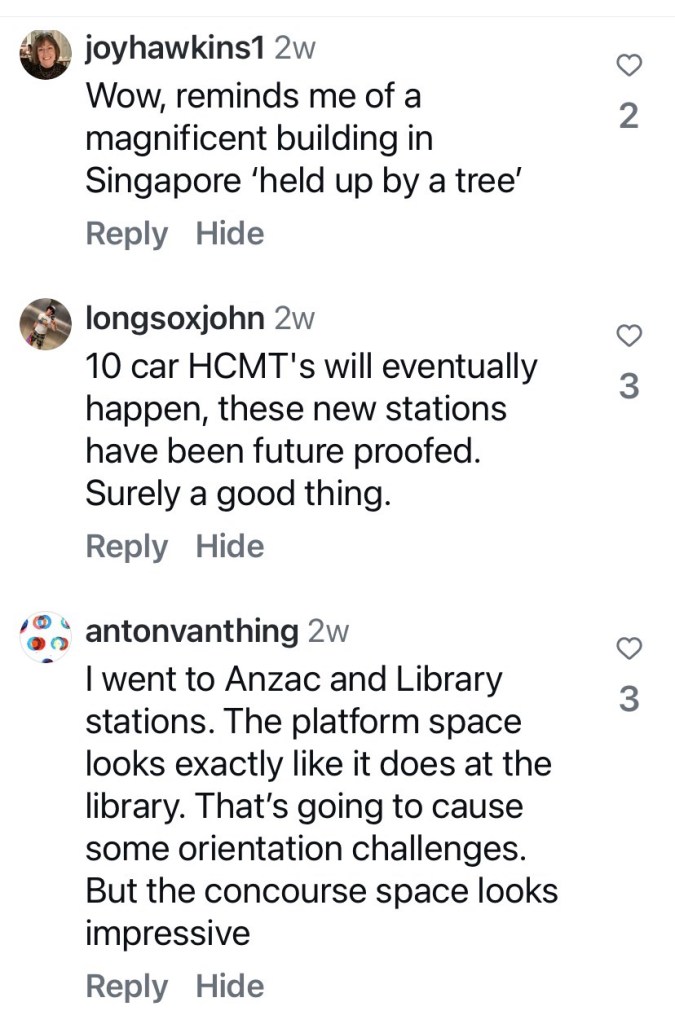View longsoxjohn's profile via username
This screenshot has width=675, height=1024.
(175, 319)
